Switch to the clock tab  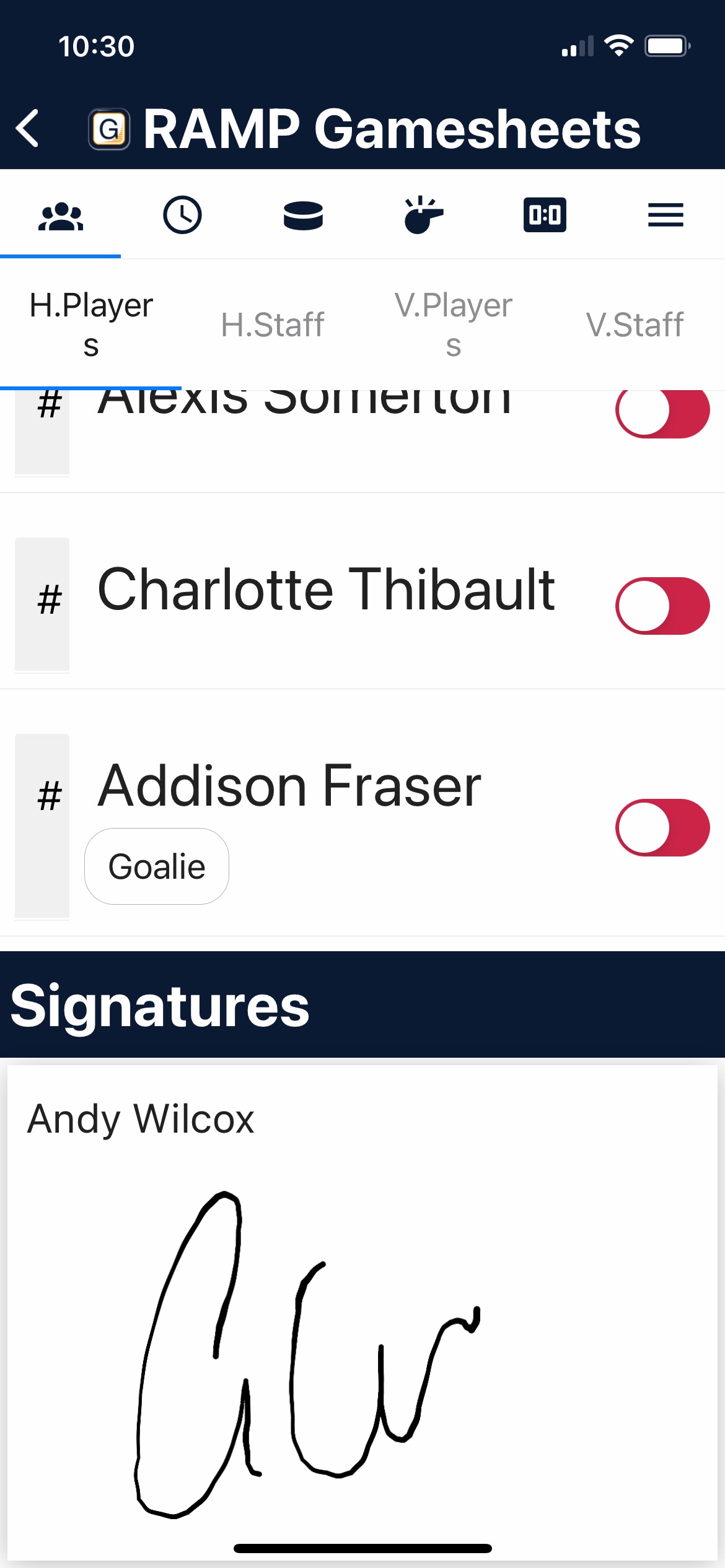(182, 216)
